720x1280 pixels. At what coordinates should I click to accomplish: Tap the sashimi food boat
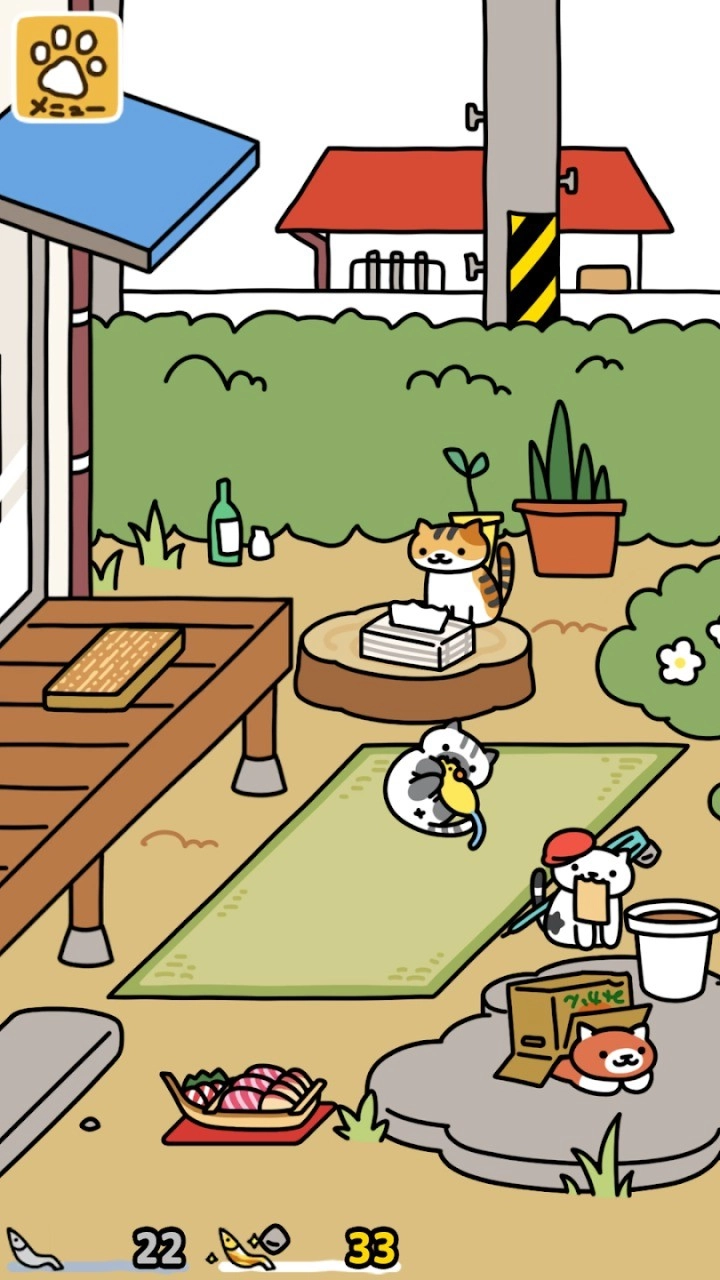point(250,1095)
